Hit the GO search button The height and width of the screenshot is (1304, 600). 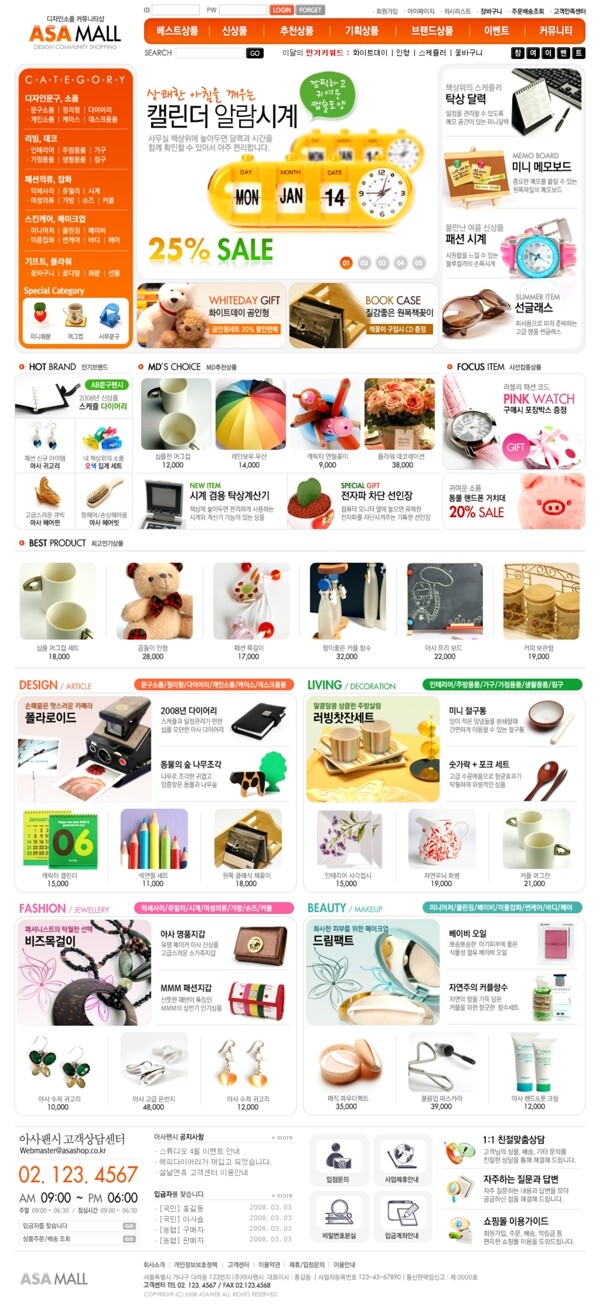coord(255,53)
